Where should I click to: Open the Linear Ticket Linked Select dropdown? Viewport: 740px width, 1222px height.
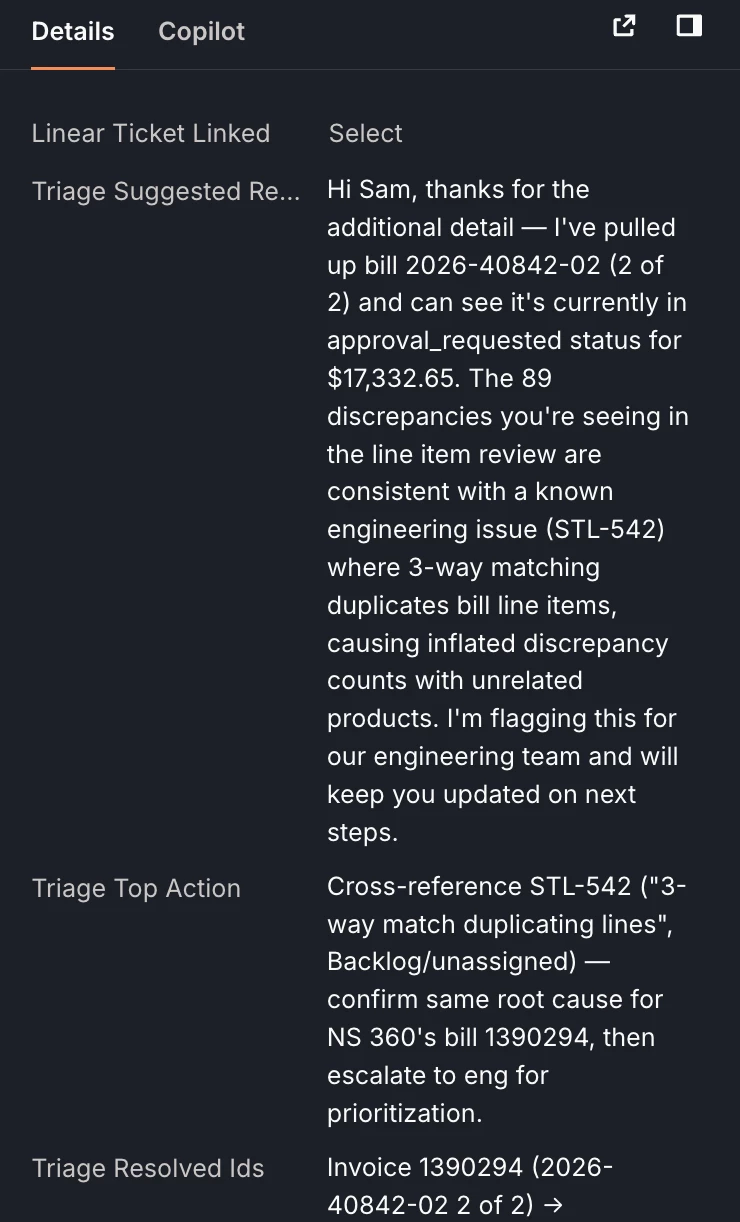click(366, 133)
